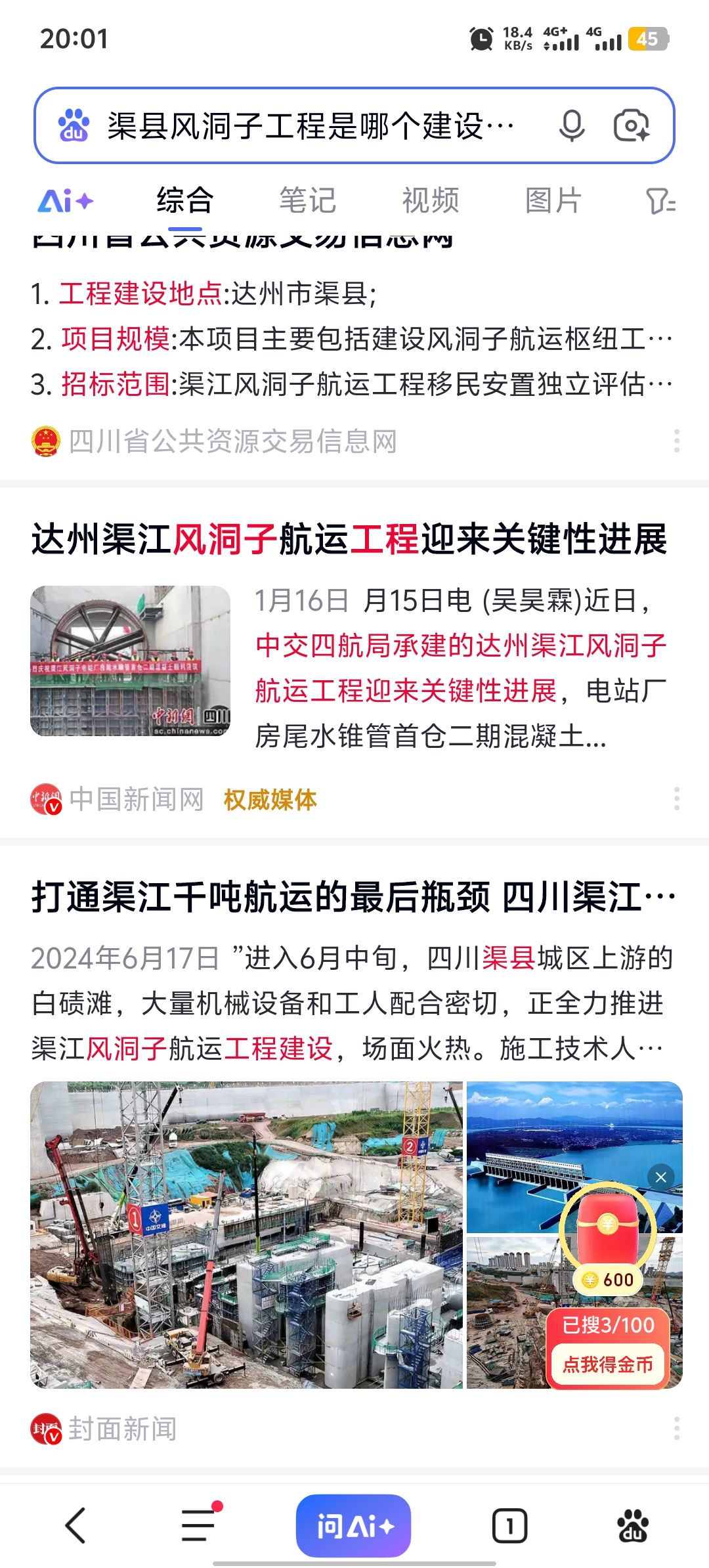709x1568 pixels.
Task: Open more options for the 中国新闻网 result
Action: [x=677, y=799]
